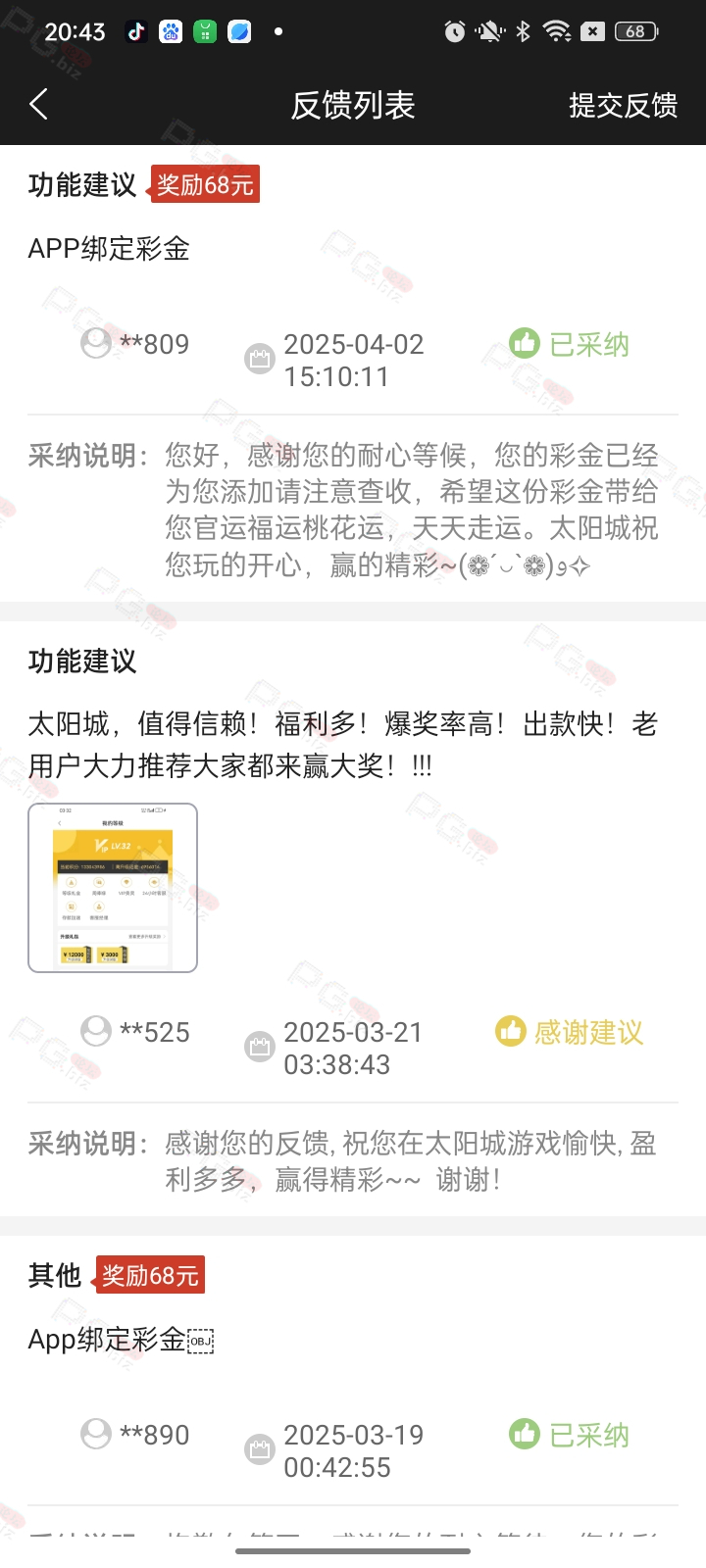Viewport: 706px width, 1568px height.
Task: Go back using the top-left arrow
Action: pyautogui.click(x=39, y=104)
